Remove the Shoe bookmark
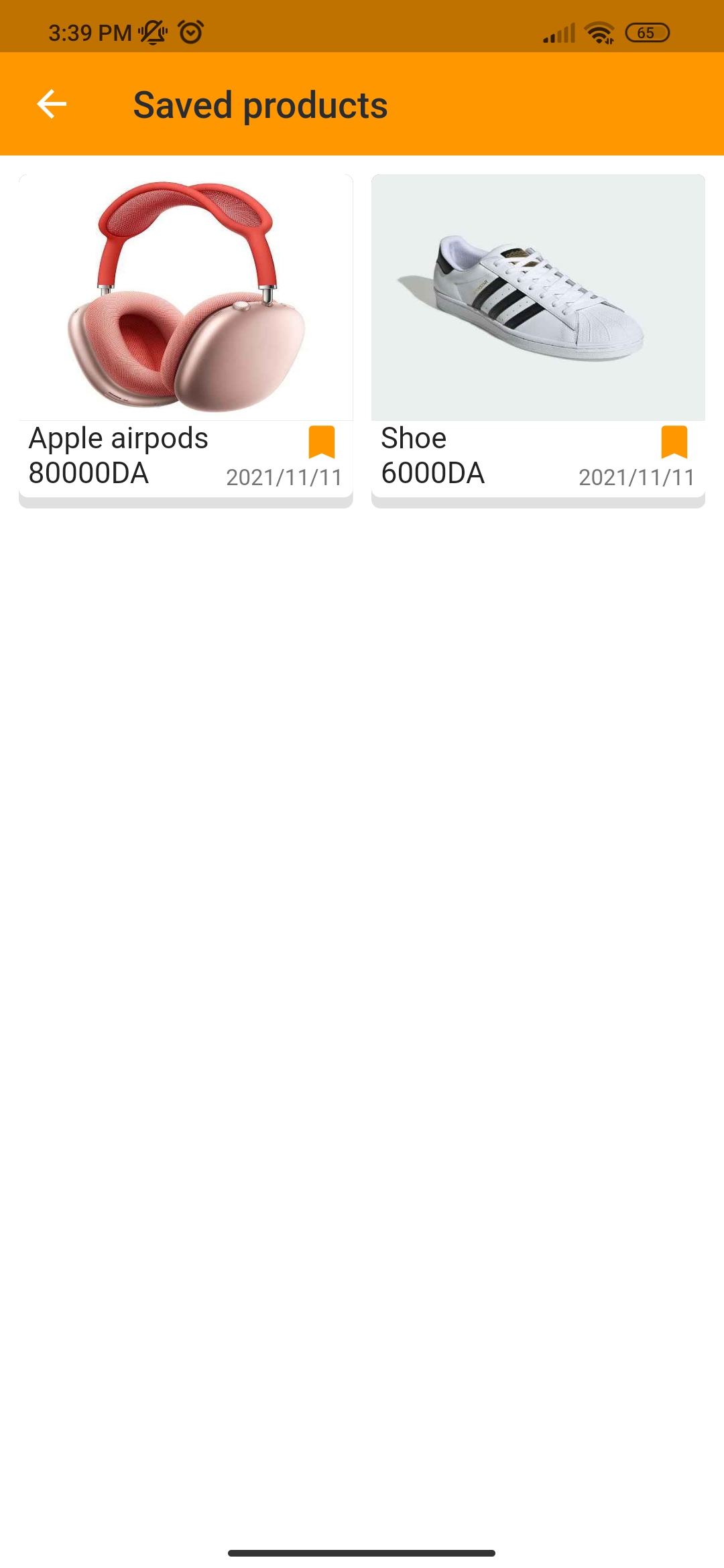Screen dimensions: 724x1568 click(x=674, y=442)
